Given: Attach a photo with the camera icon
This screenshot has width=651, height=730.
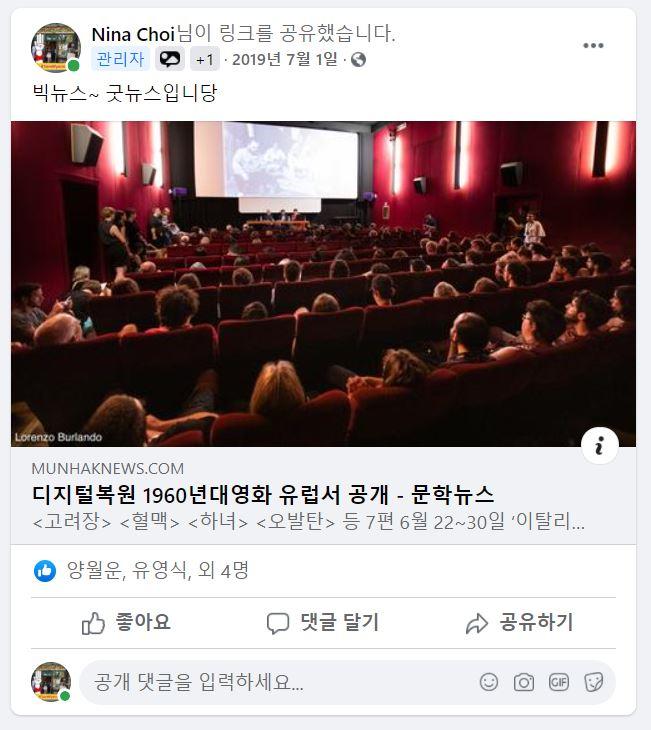Looking at the screenshot, I should point(523,682).
